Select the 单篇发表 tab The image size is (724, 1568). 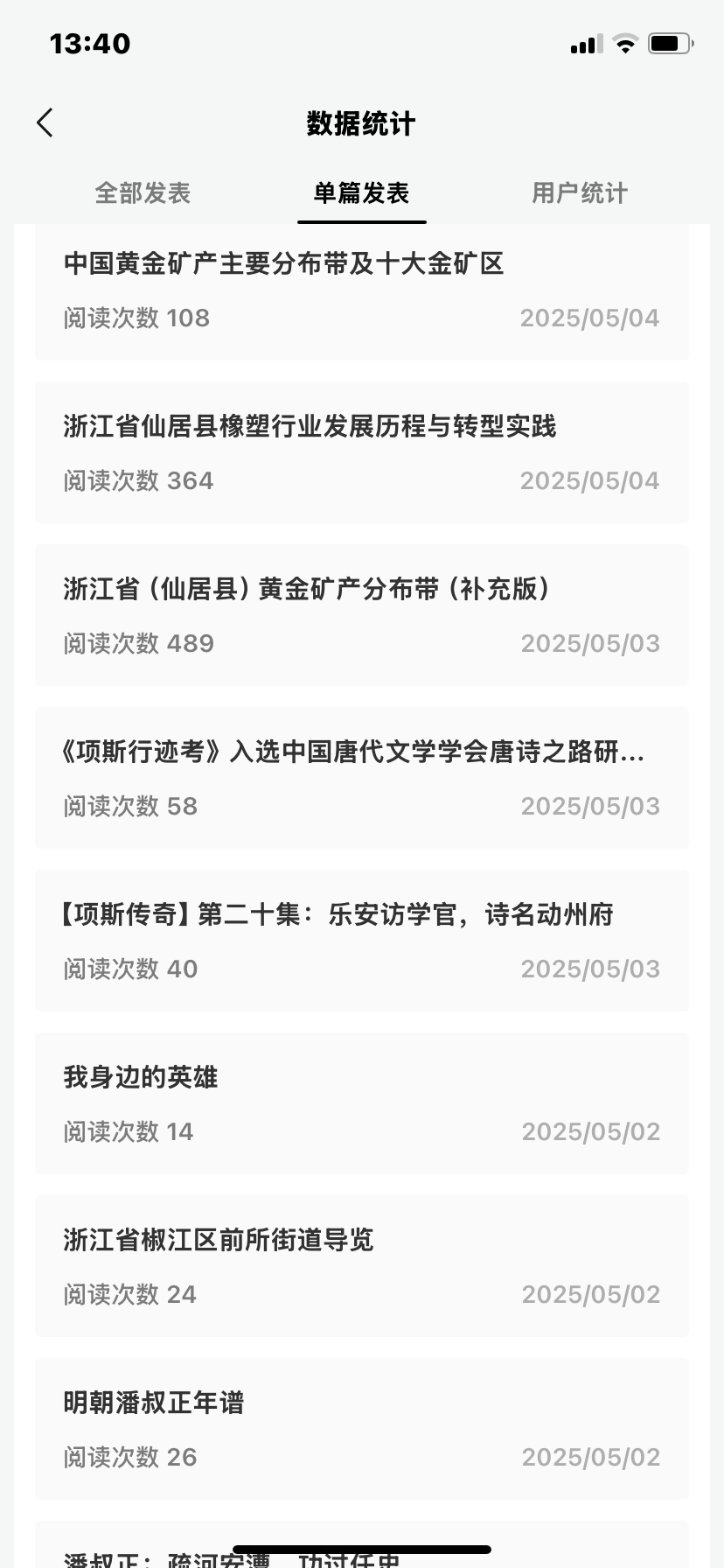[x=361, y=193]
